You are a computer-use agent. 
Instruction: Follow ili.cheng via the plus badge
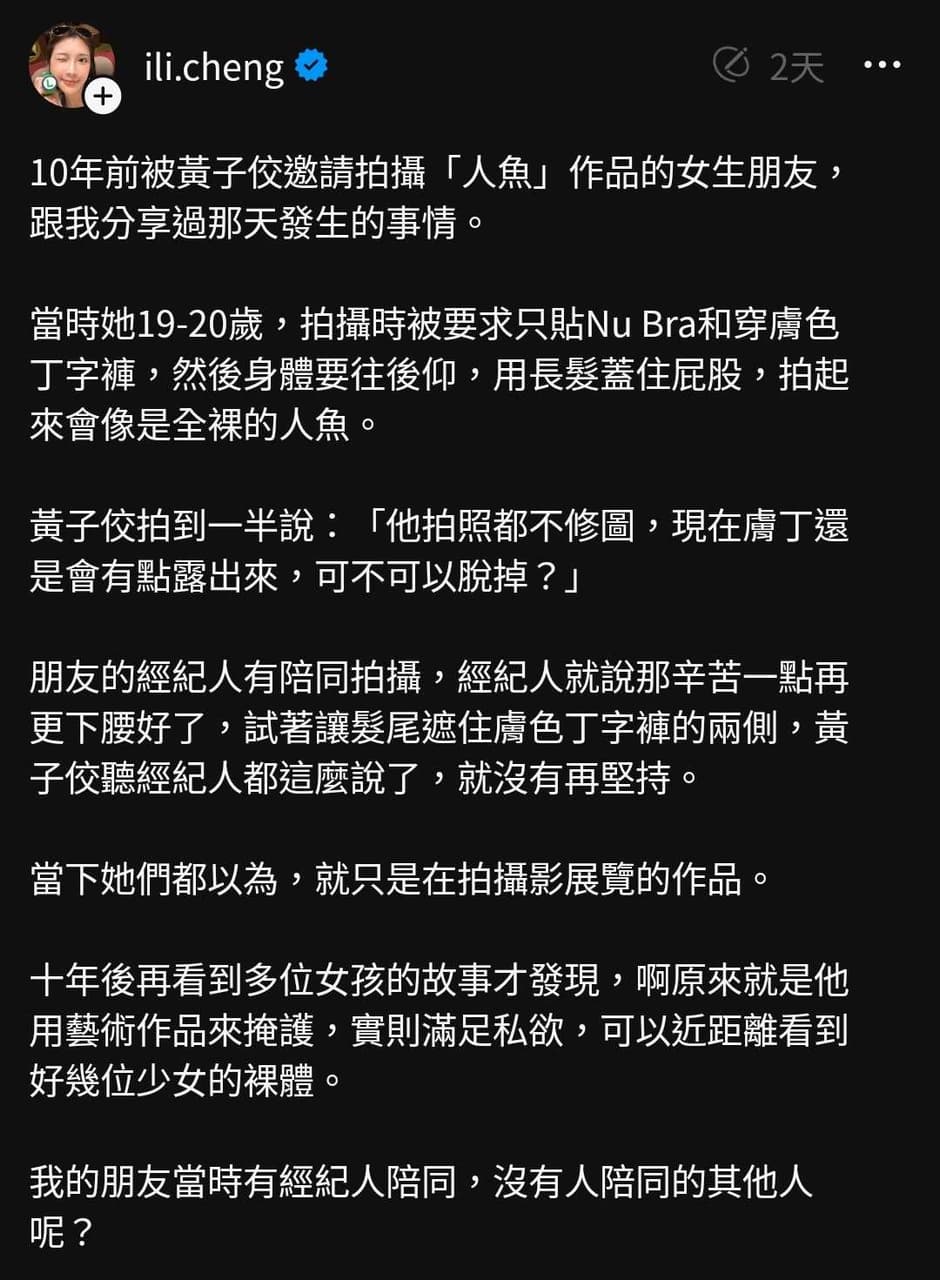click(x=102, y=96)
